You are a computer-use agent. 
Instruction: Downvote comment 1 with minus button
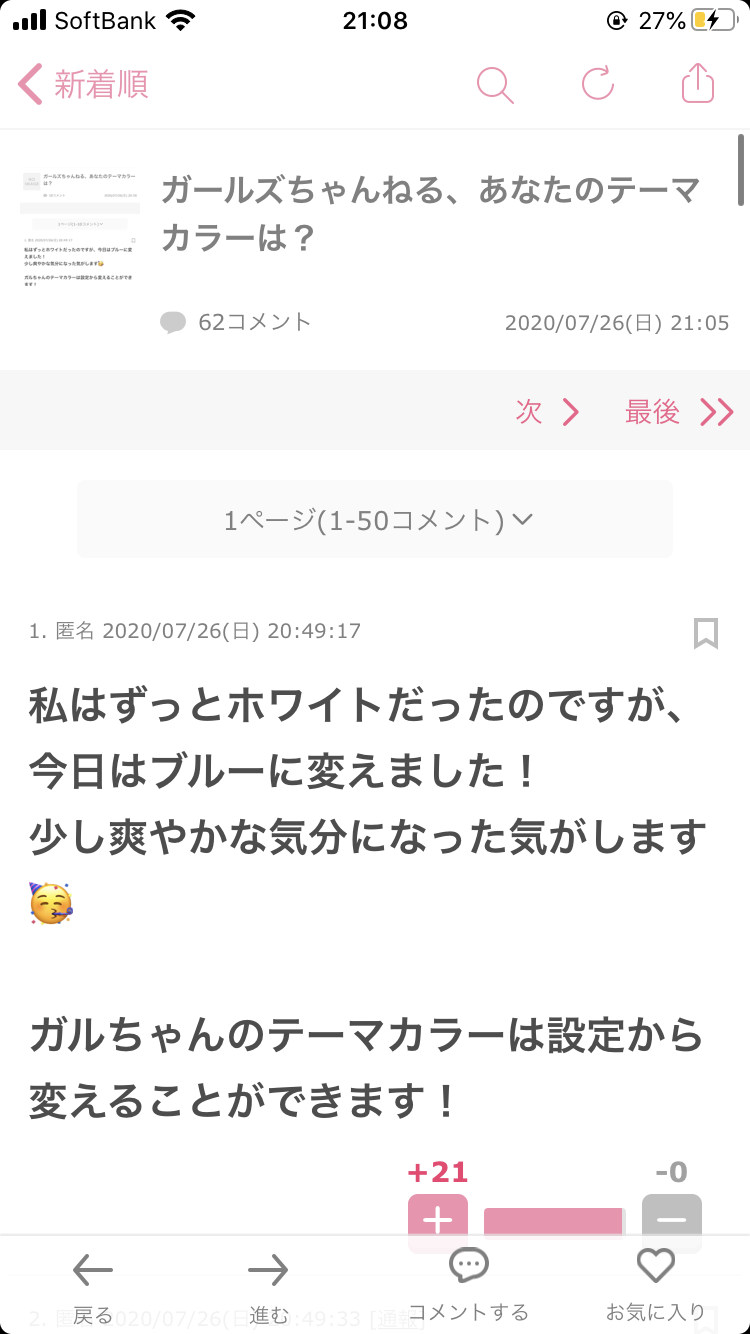click(671, 1220)
